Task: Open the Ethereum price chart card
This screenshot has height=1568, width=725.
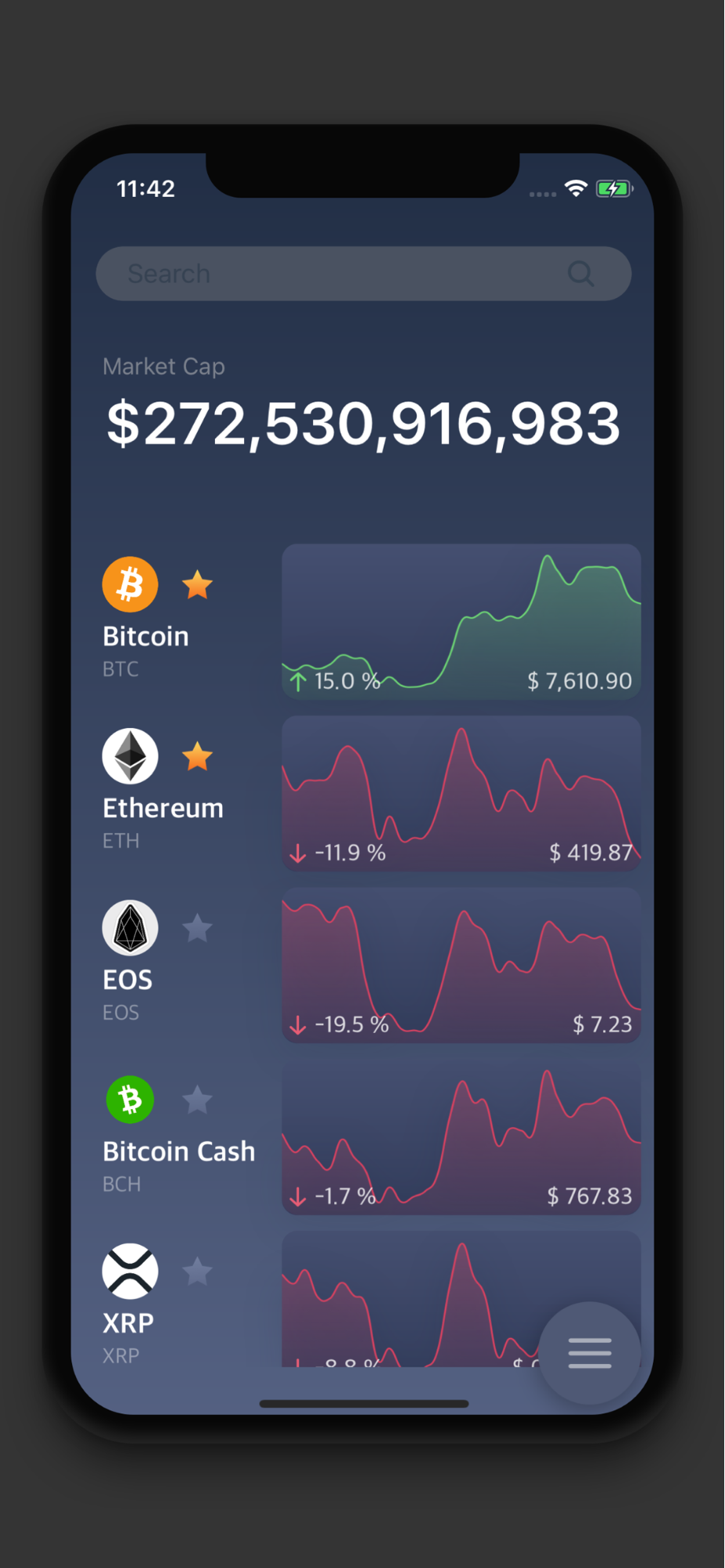Action: coord(461,793)
